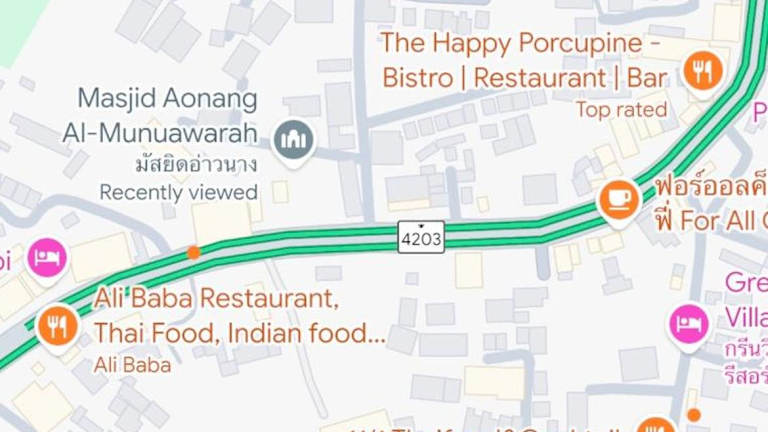Open the Masjid Aonang Al-Munuawarah mosque pin
The image size is (768, 432).
[294, 139]
